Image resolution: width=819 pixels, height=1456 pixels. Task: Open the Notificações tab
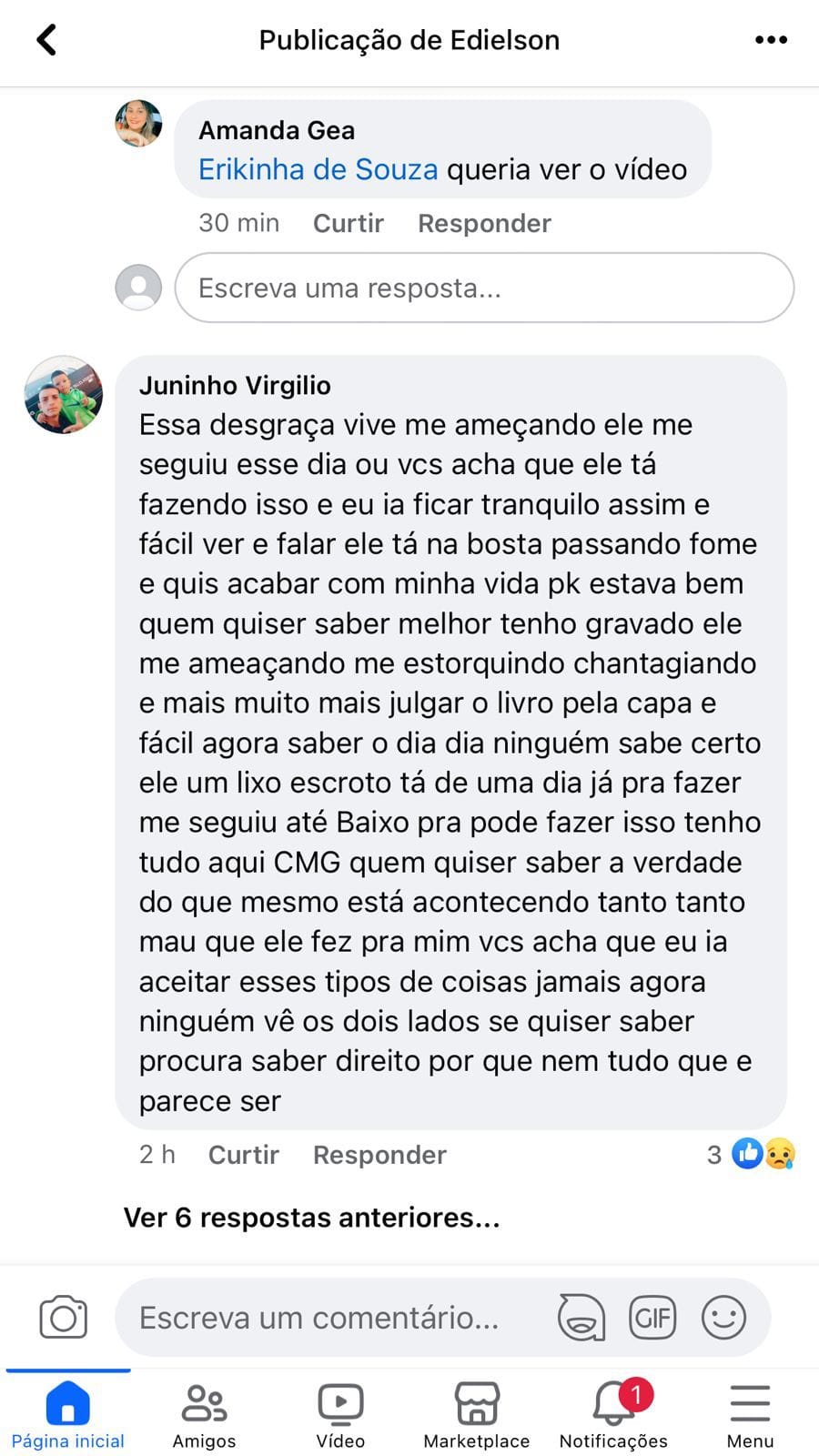612,1415
